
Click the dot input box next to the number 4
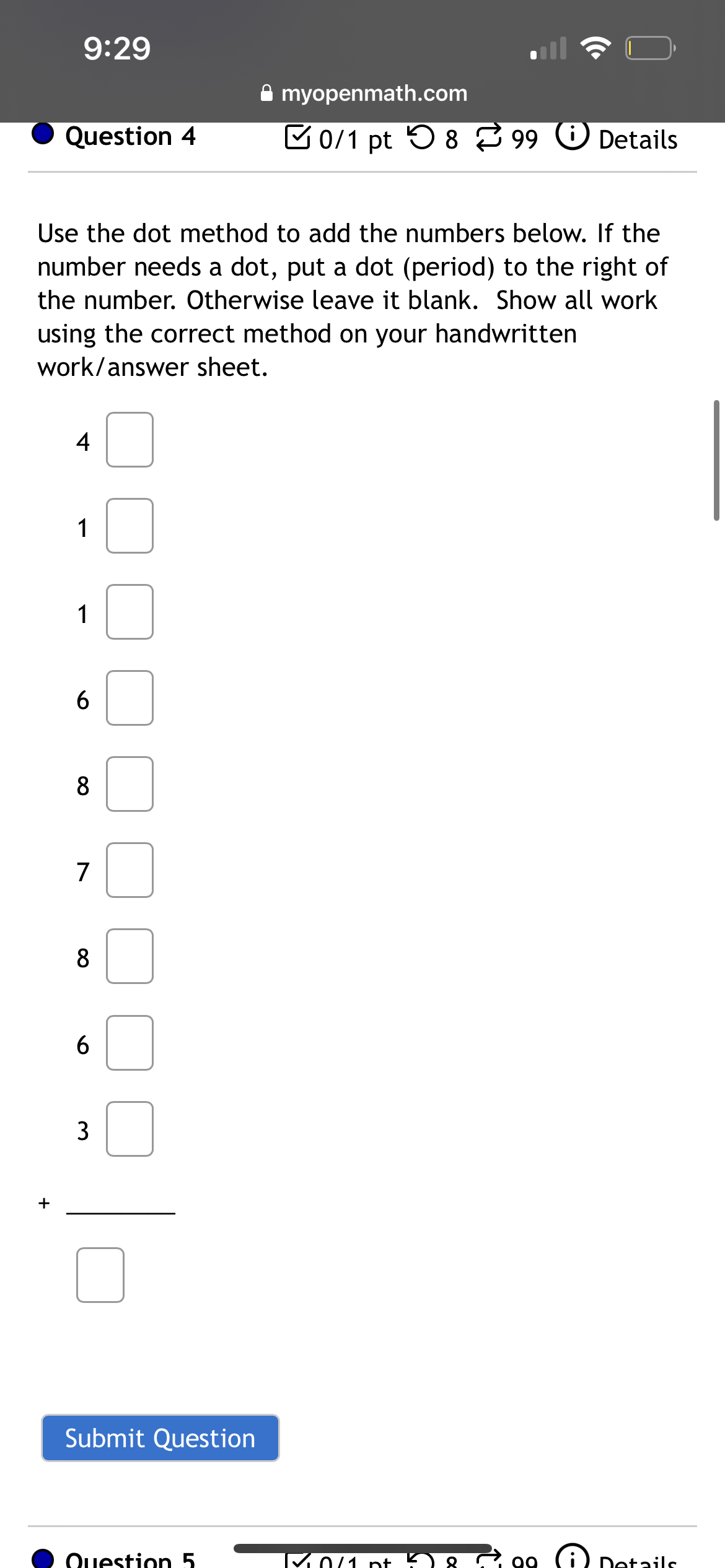pyautogui.click(x=128, y=440)
